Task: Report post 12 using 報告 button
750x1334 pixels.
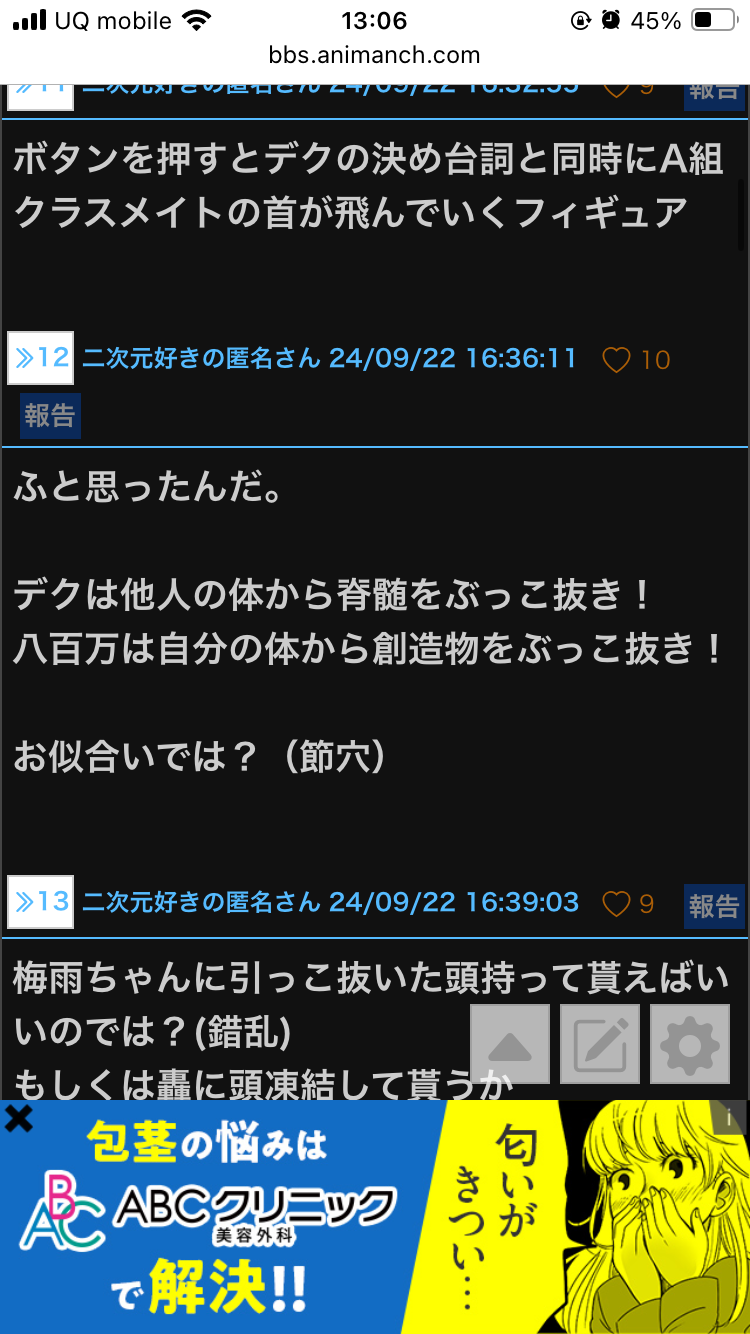Action: tap(50, 416)
